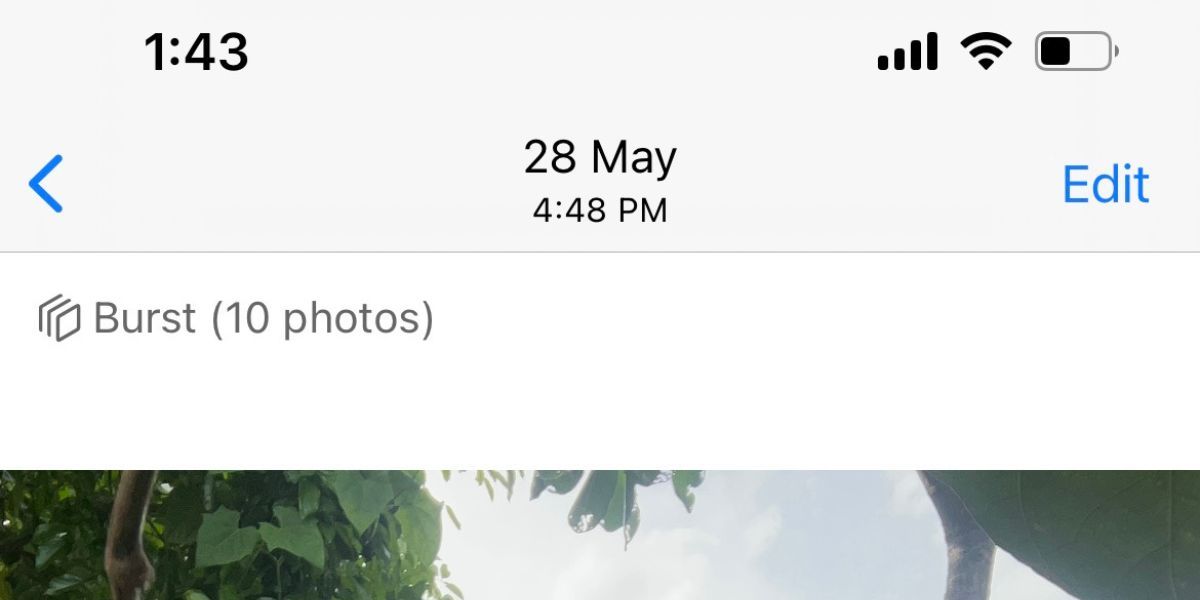Image resolution: width=1200 pixels, height=600 pixels.
Task: Open the burst photo in full view
Action: pos(600,536)
